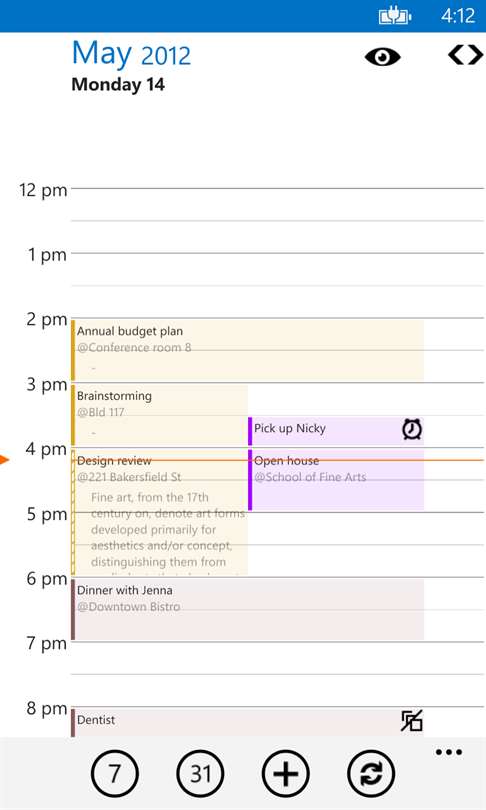Sync the calendar
Image resolution: width=486 pixels, height=810 pixels.
[371, 774]
